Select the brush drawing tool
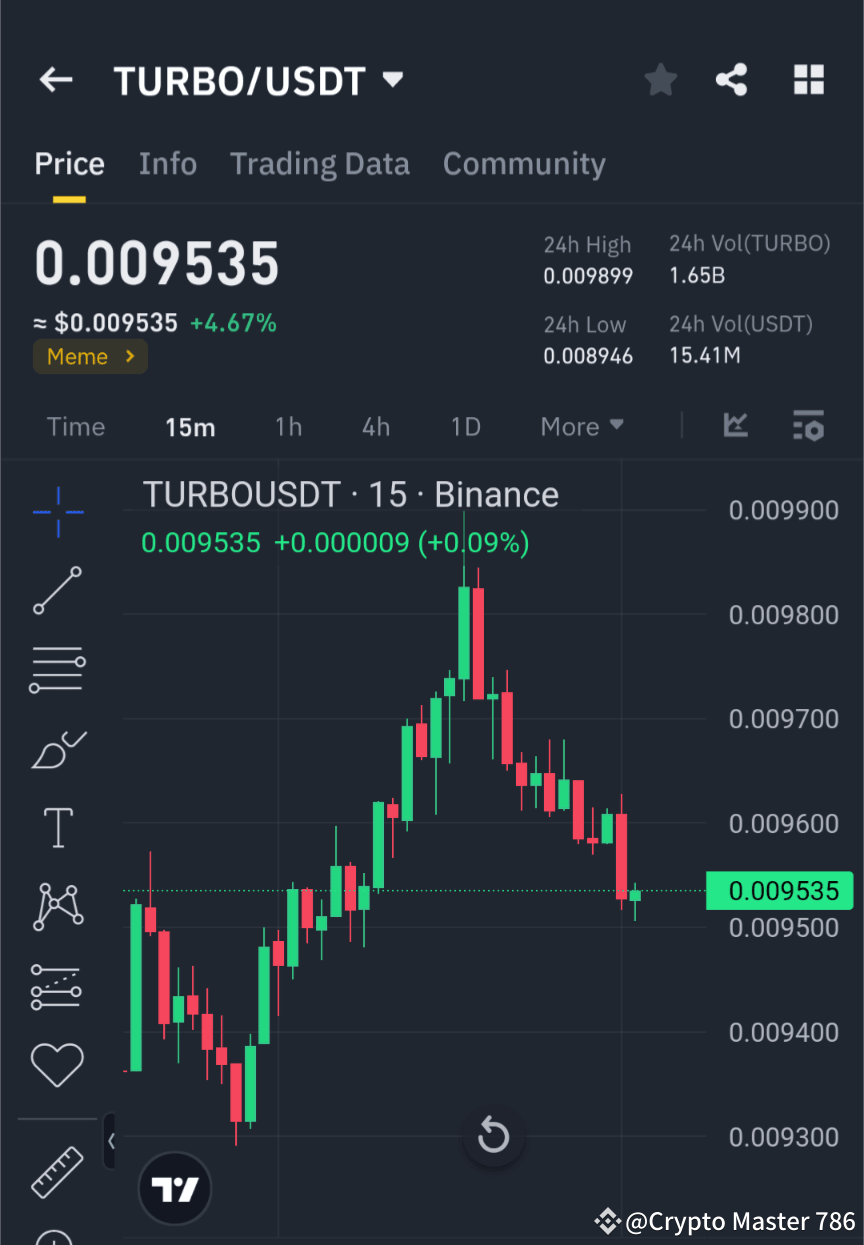This screenshot has height=1245, width=864. point(57,749)
